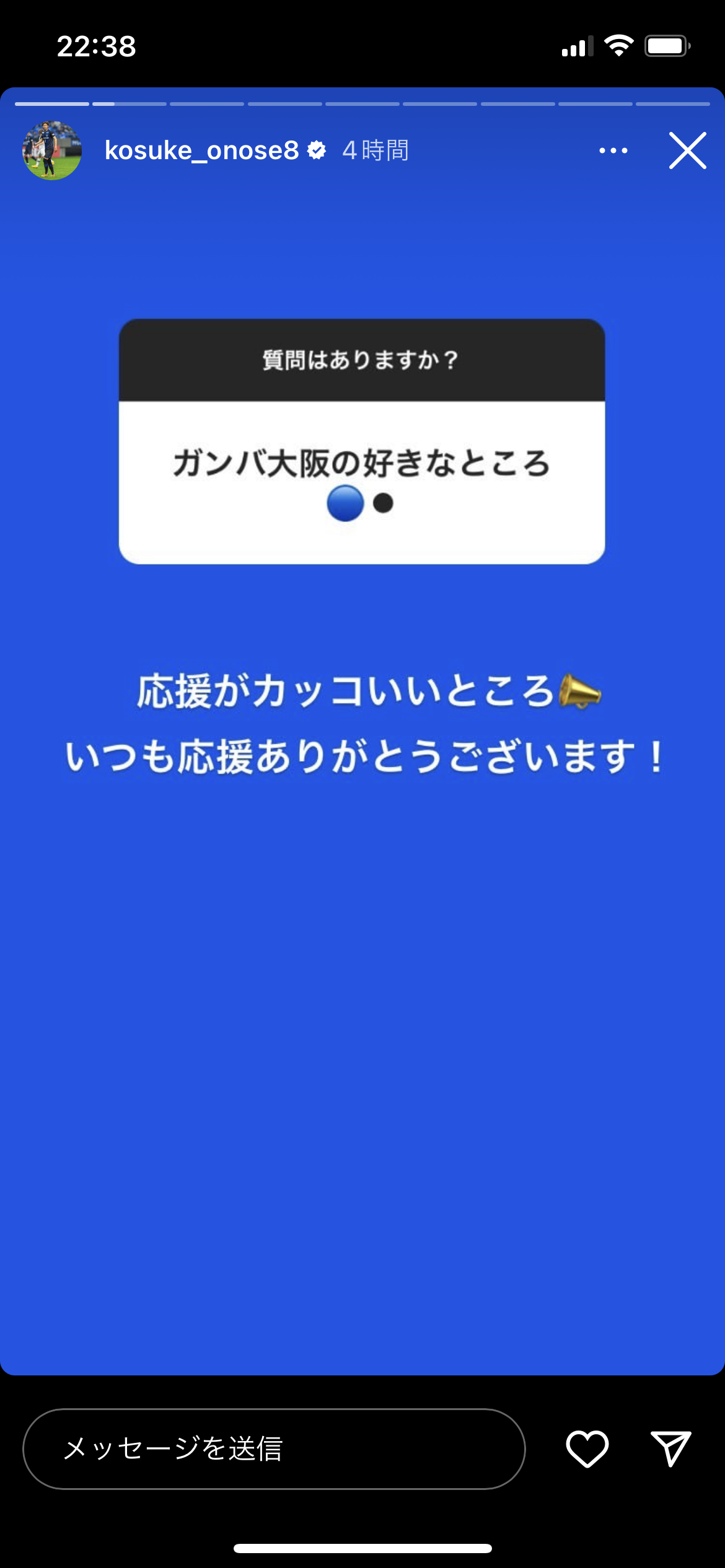This screenshot has height=1568, width=725.
Task: Tap the kosuke_onose8 username
Action: click(201, 150)
